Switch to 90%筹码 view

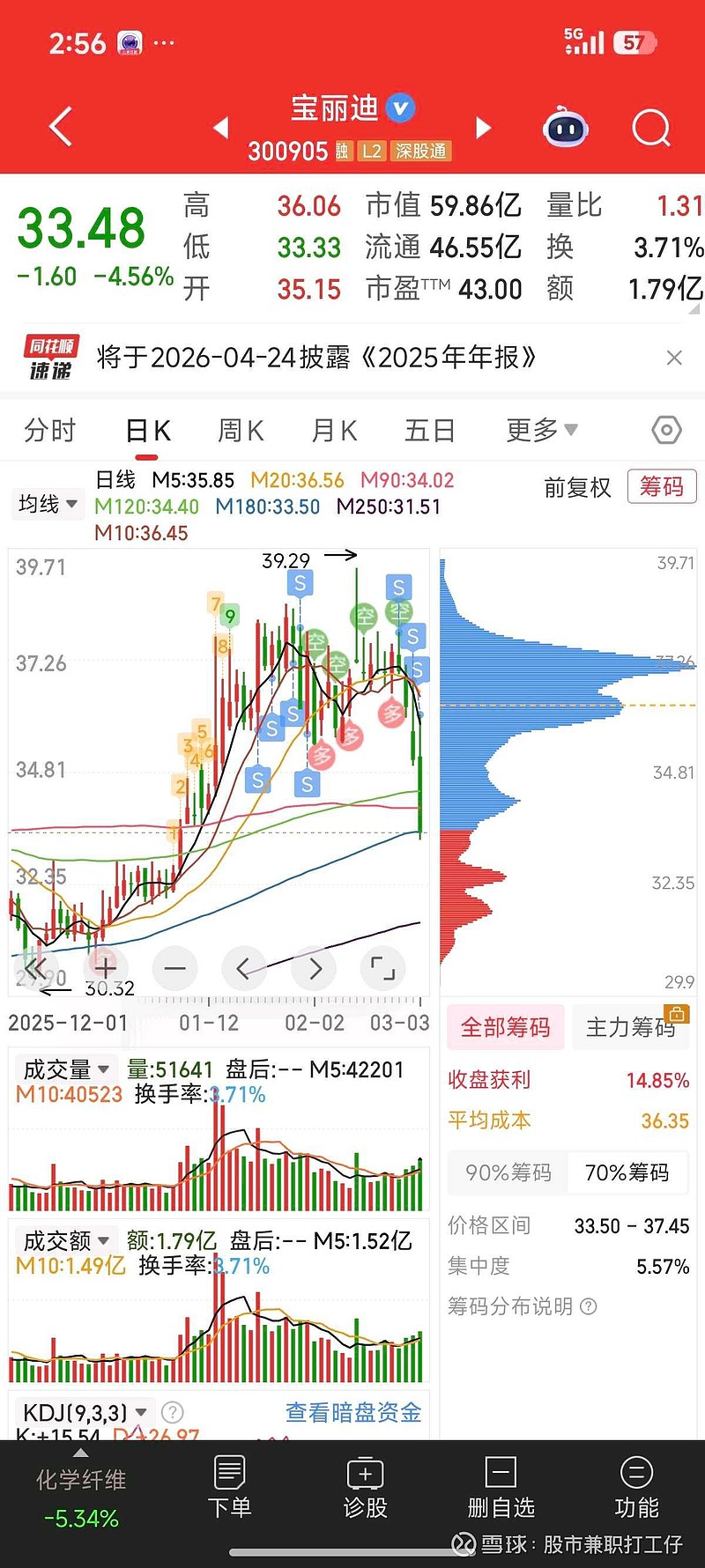pyautogui.click(x=506, y=1172)
